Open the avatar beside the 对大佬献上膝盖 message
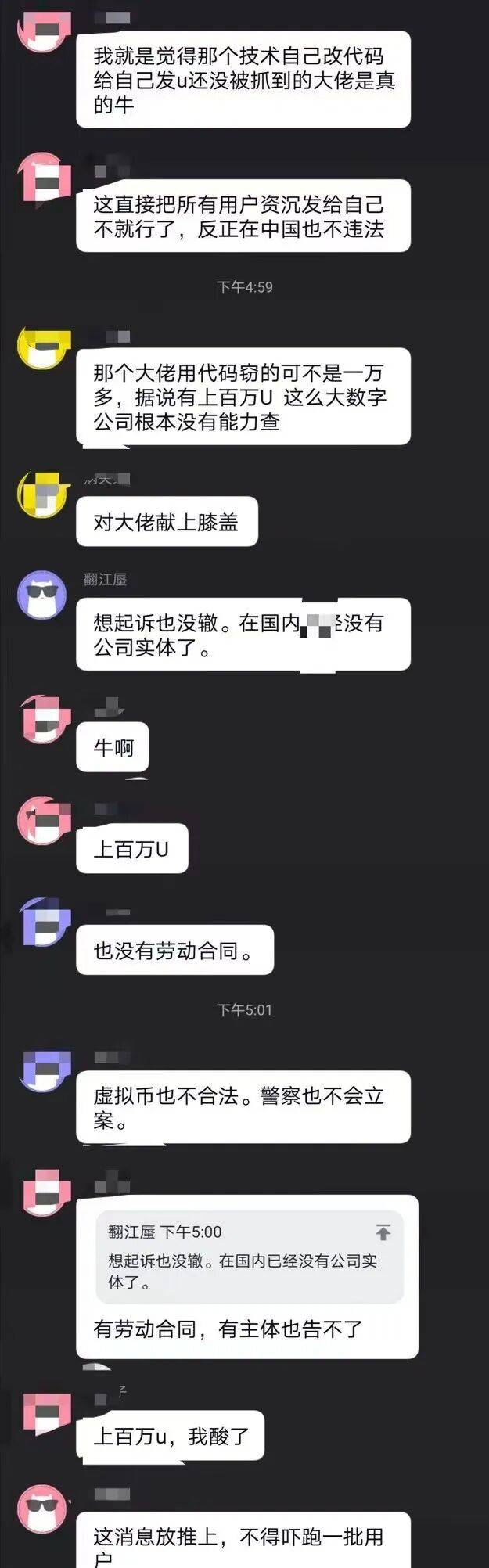 click(x=43, y=495)
